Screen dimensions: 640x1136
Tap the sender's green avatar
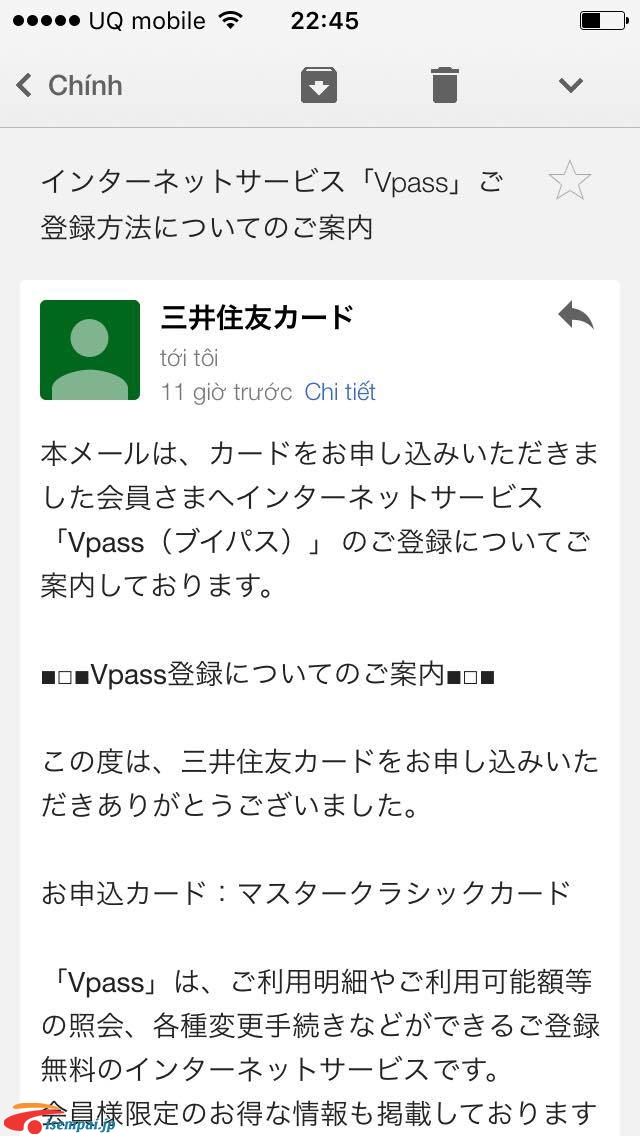click(90, 350)
